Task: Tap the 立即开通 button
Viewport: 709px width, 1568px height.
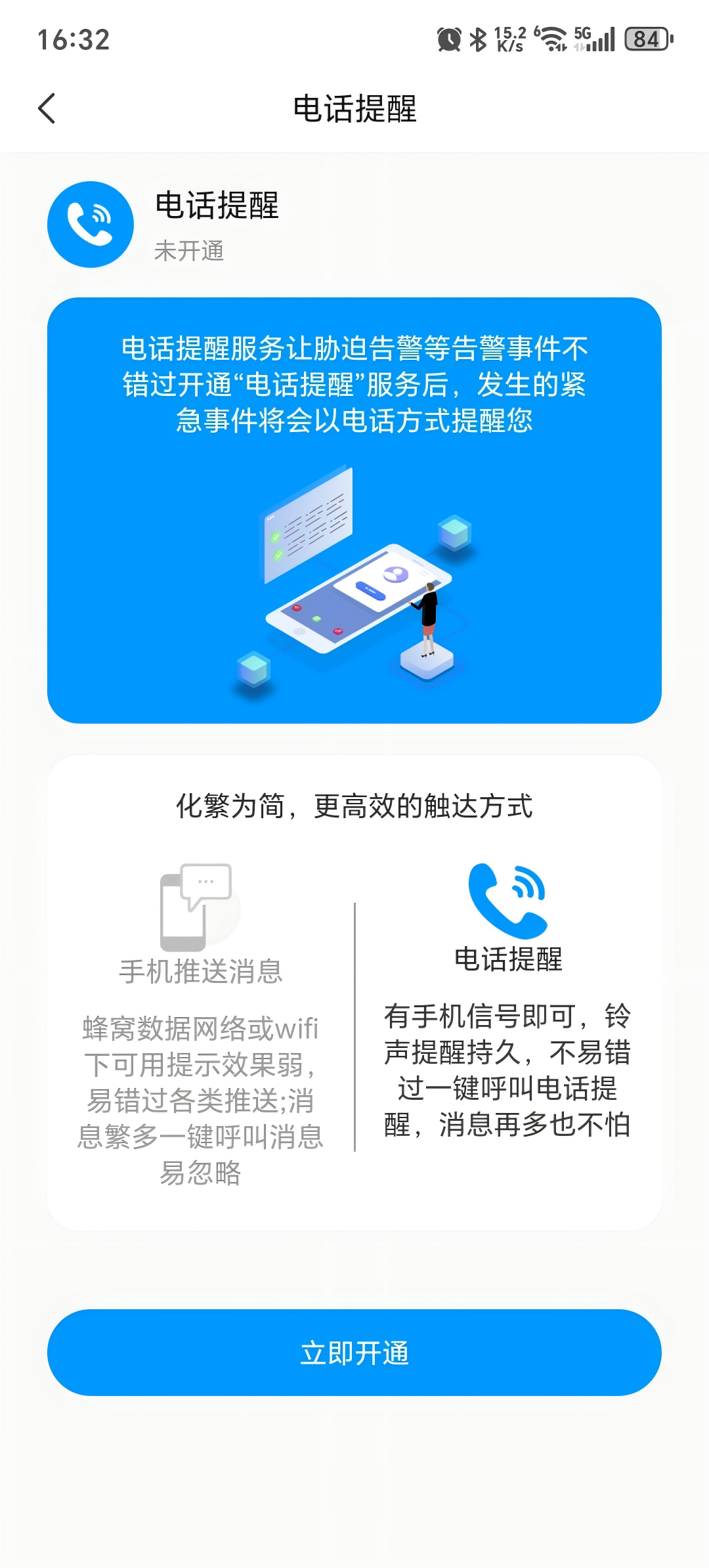Action: pyautogui.click(x=354, y=1353)
